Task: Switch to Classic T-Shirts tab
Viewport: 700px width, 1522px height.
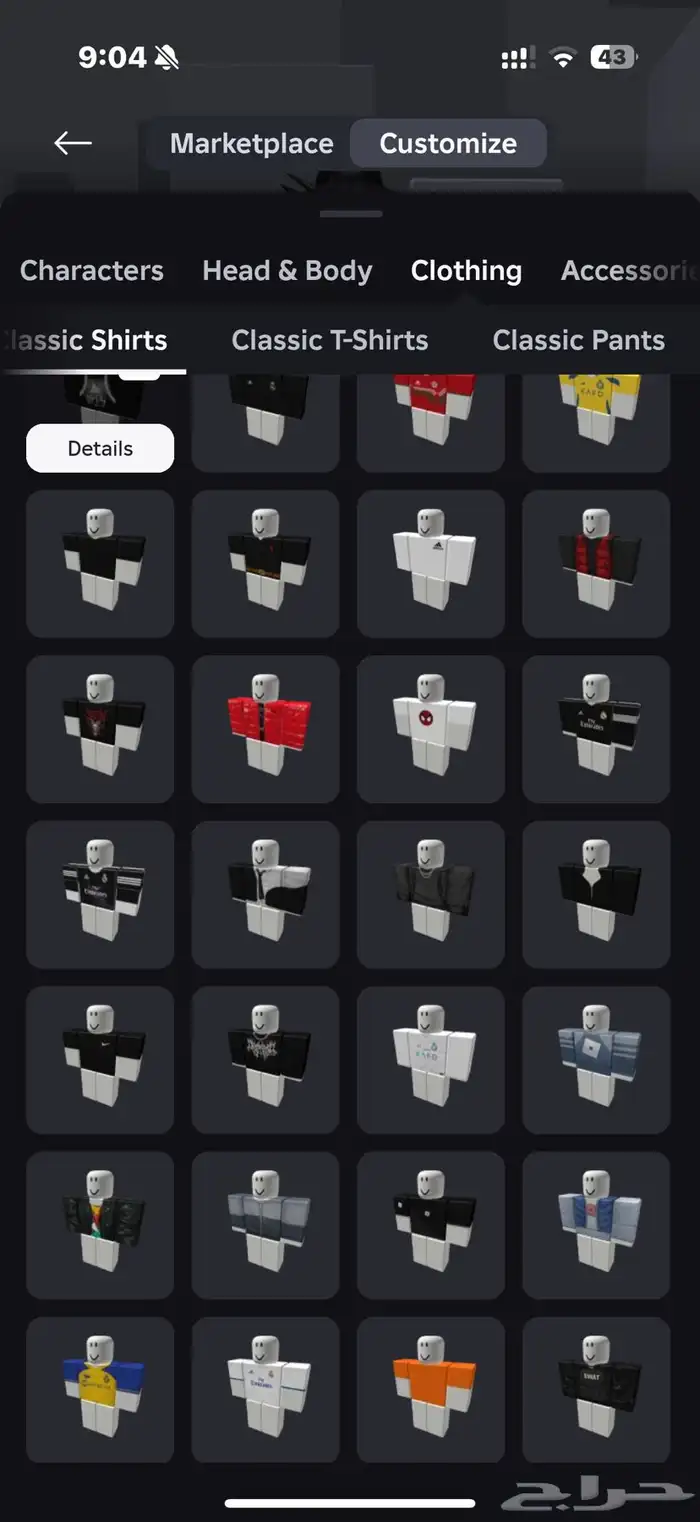Action: (330, 340)
